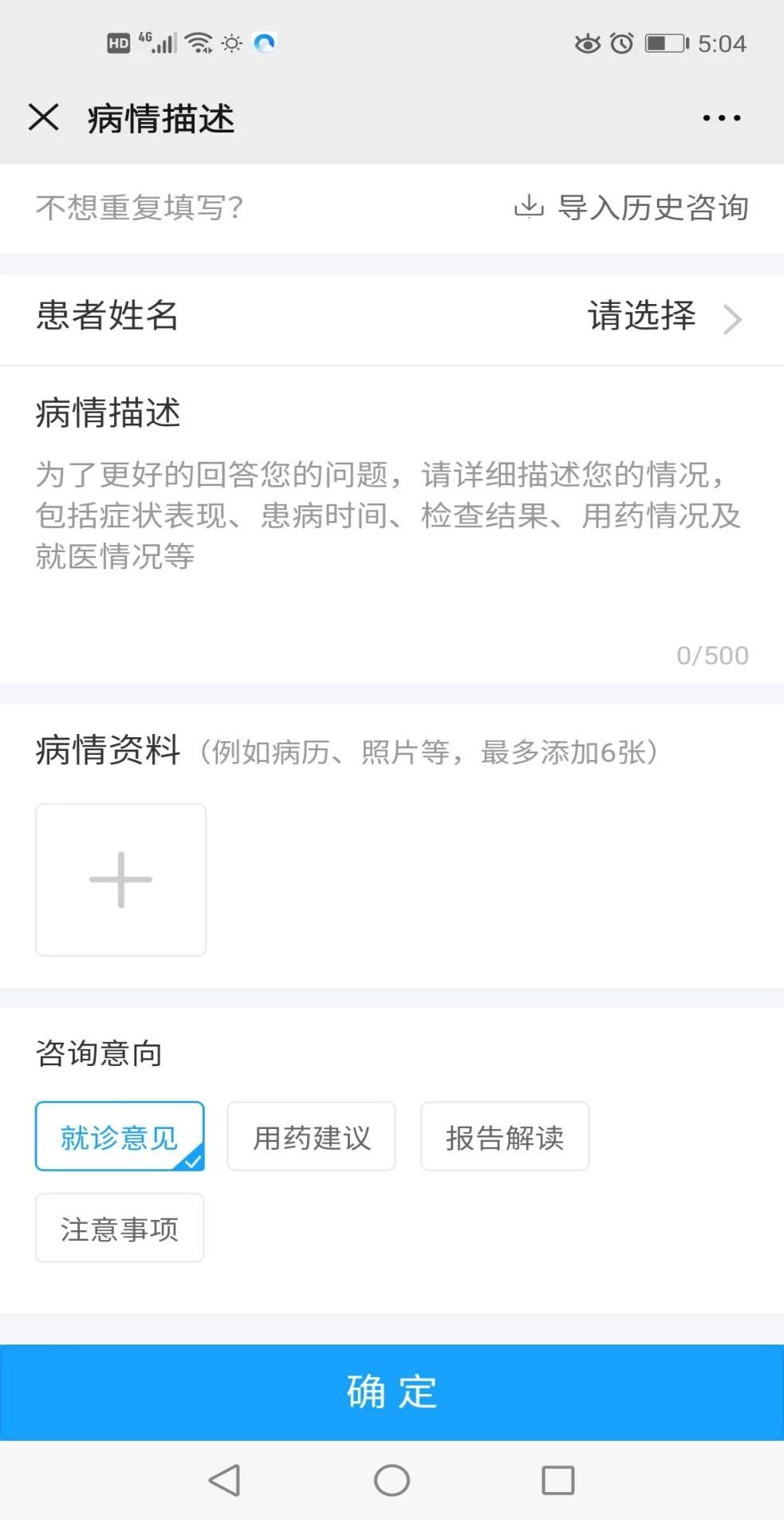Open the three-dot overflow menu
Viewport: 784px width, 1520px height.
[721, 118]
